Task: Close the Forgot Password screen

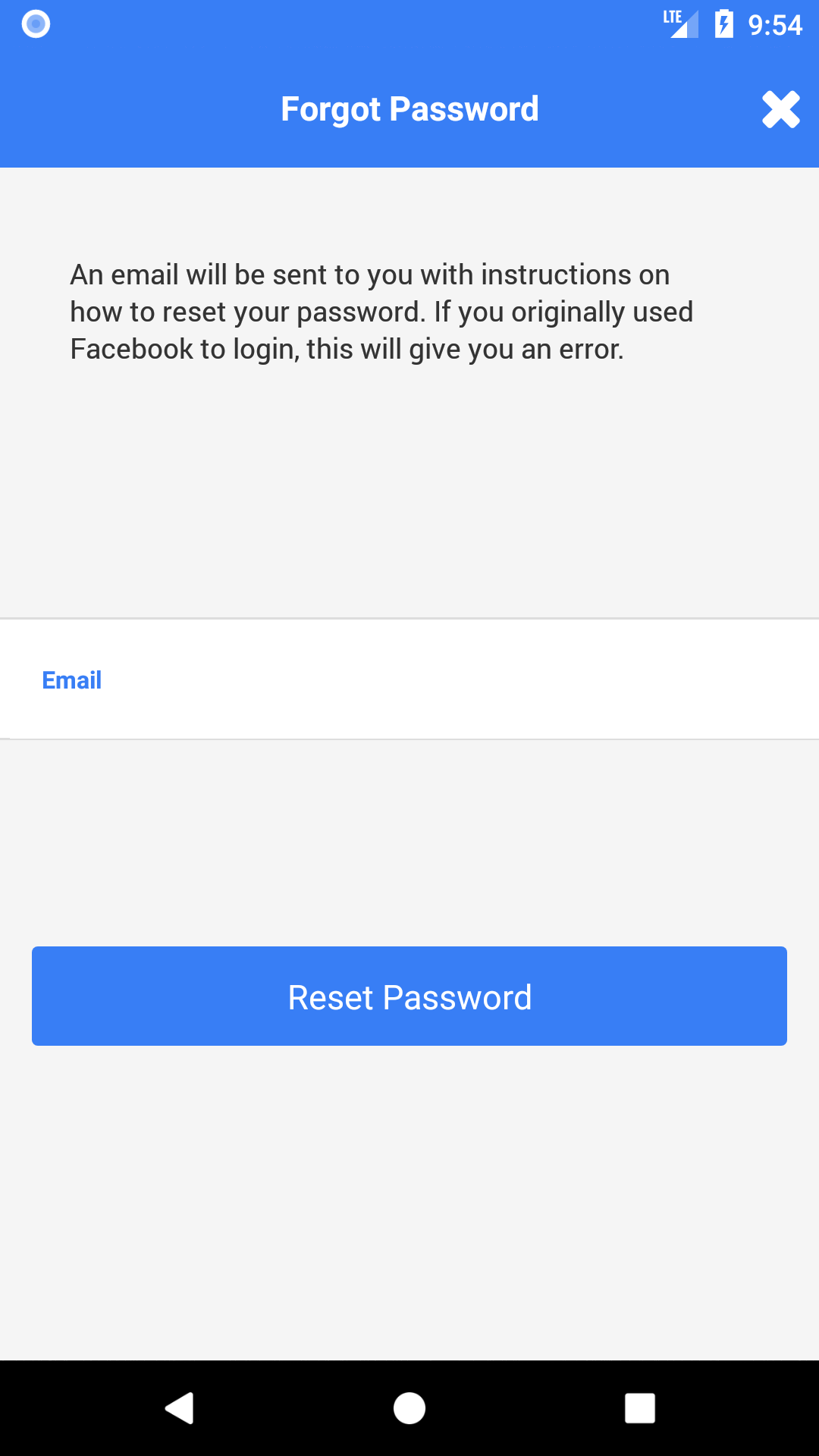Action: tap(780, 110)
